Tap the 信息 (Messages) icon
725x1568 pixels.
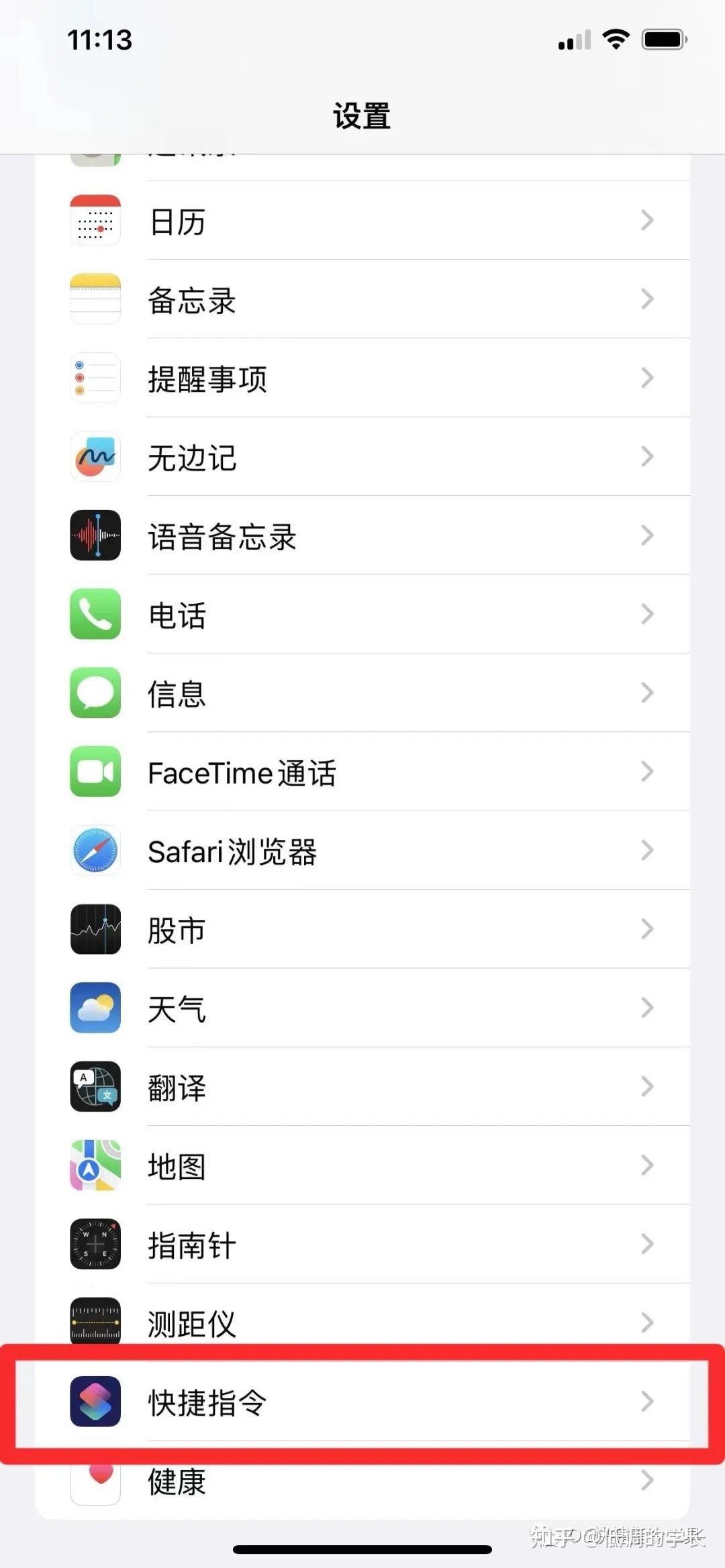click(x=95, y=693)
